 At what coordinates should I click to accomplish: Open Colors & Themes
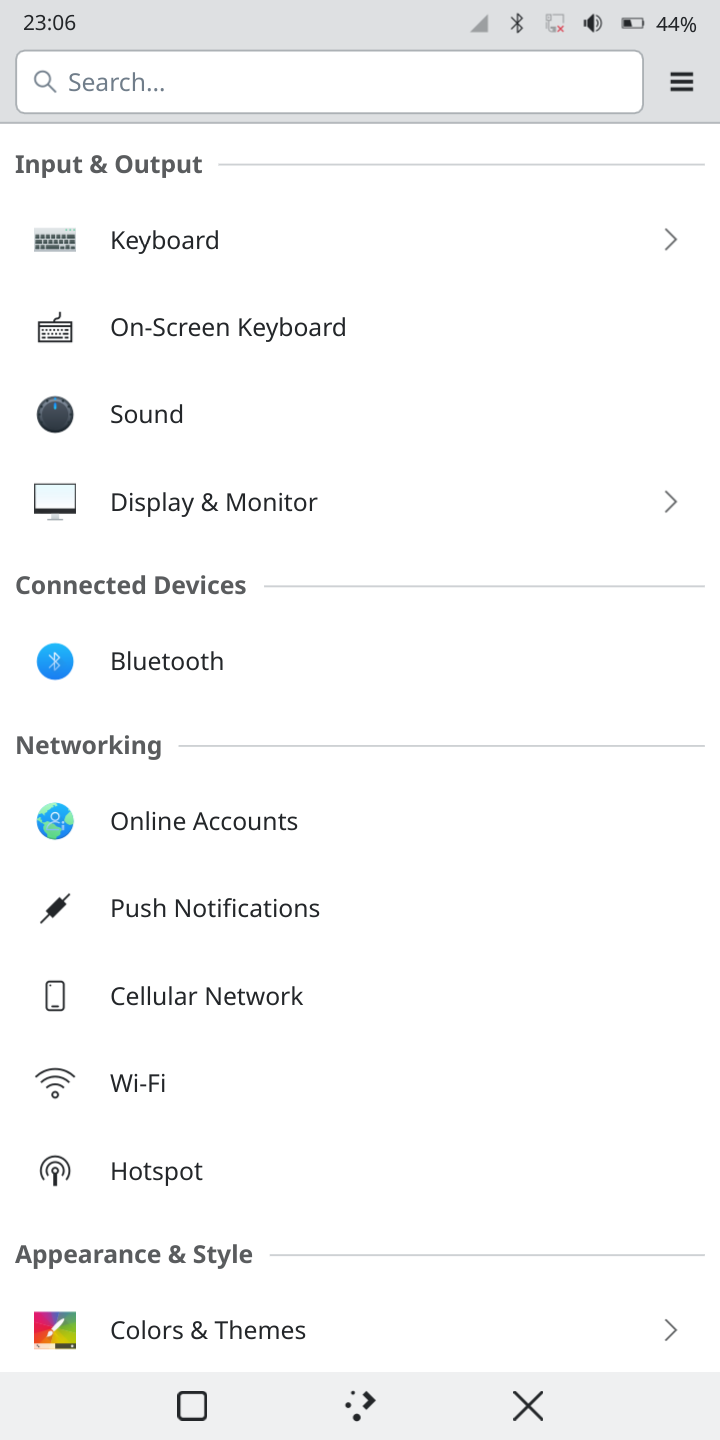click(360, 1330)
